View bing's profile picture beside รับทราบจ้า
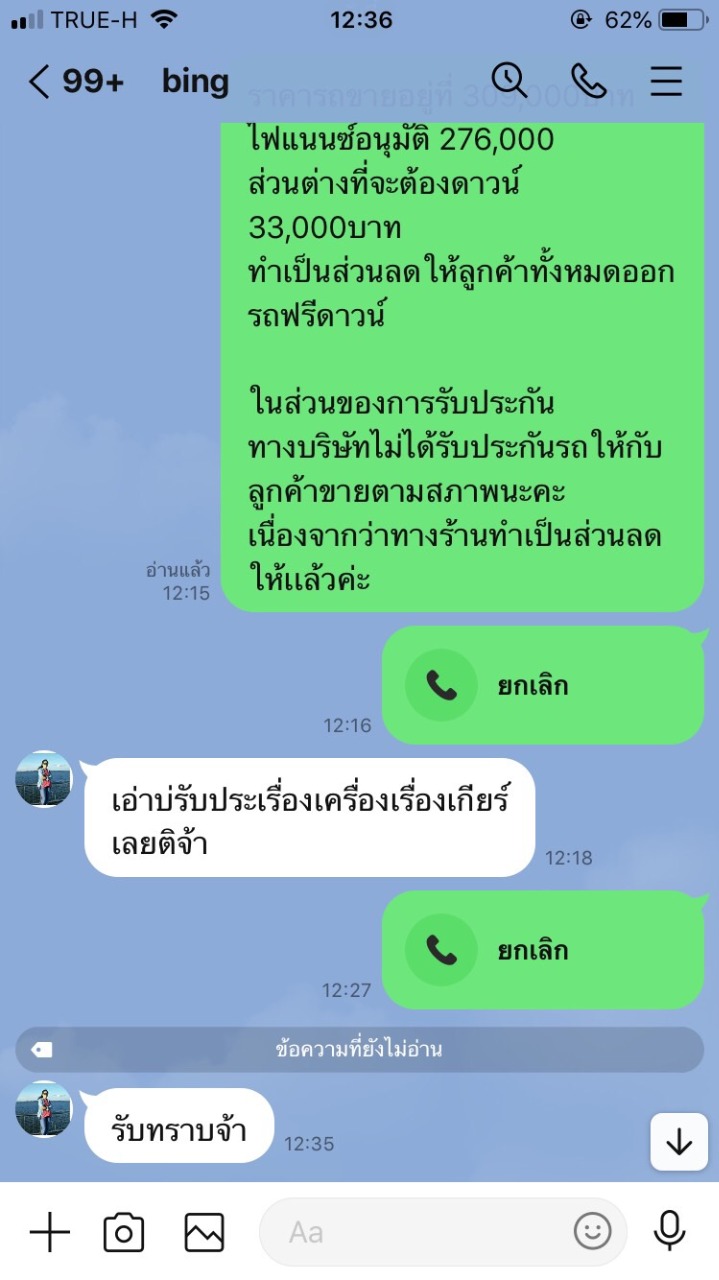 point(44,1108)
